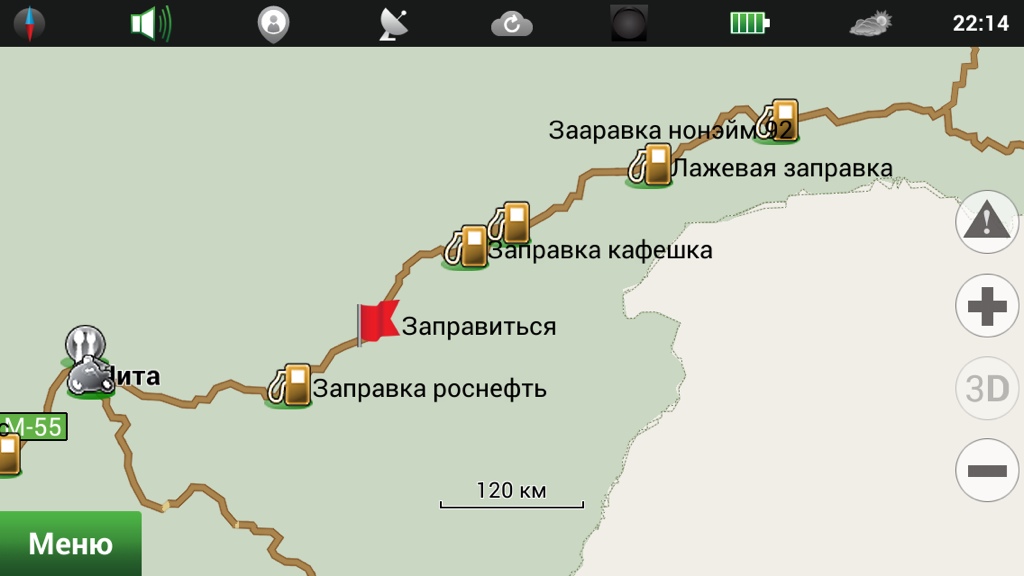Open the friends location icon
This screenshot has width=1024, height=576.
(x=272, y=23)
